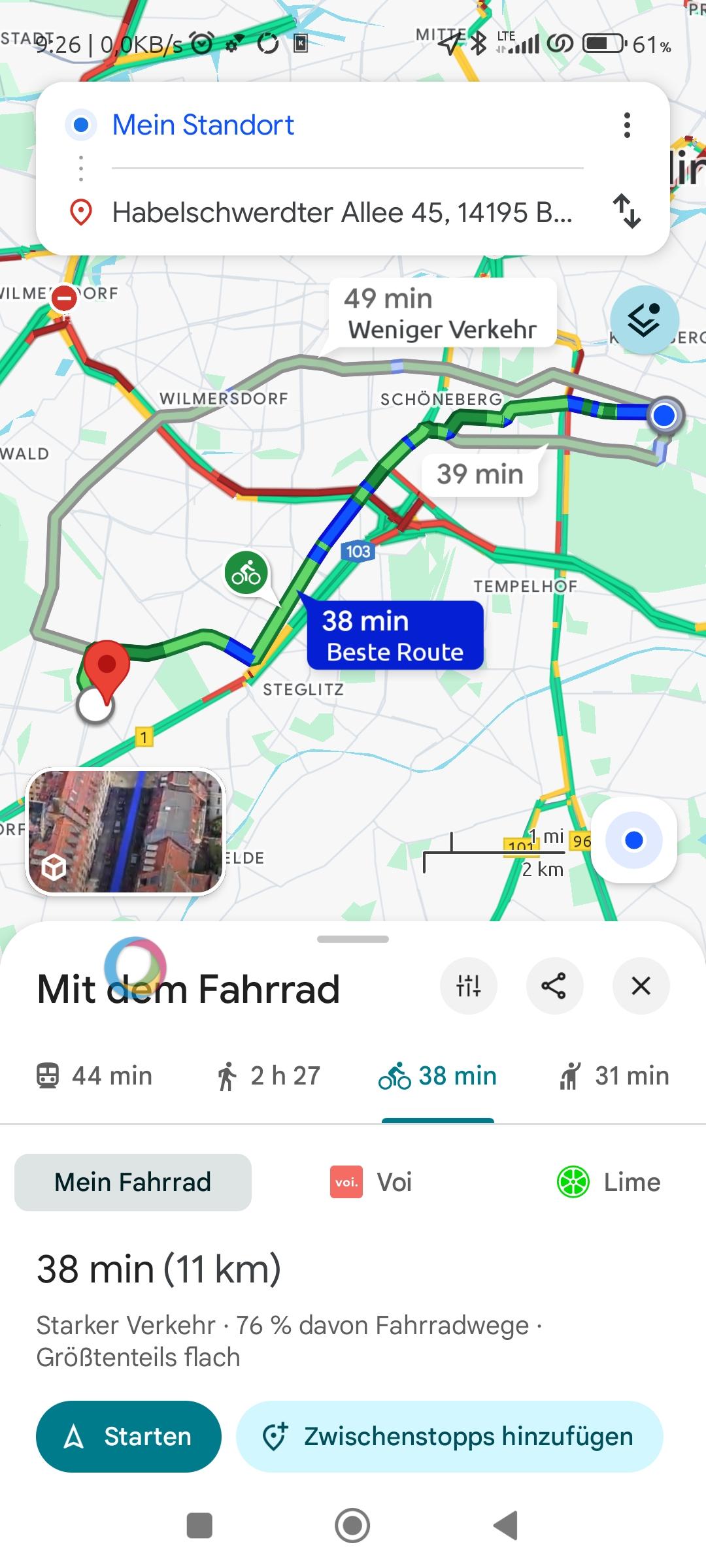Viewport: 706px width, 1568px height.
Task: Select the 49 min Weniger Verkehr route
Action: tap(442, 314)
